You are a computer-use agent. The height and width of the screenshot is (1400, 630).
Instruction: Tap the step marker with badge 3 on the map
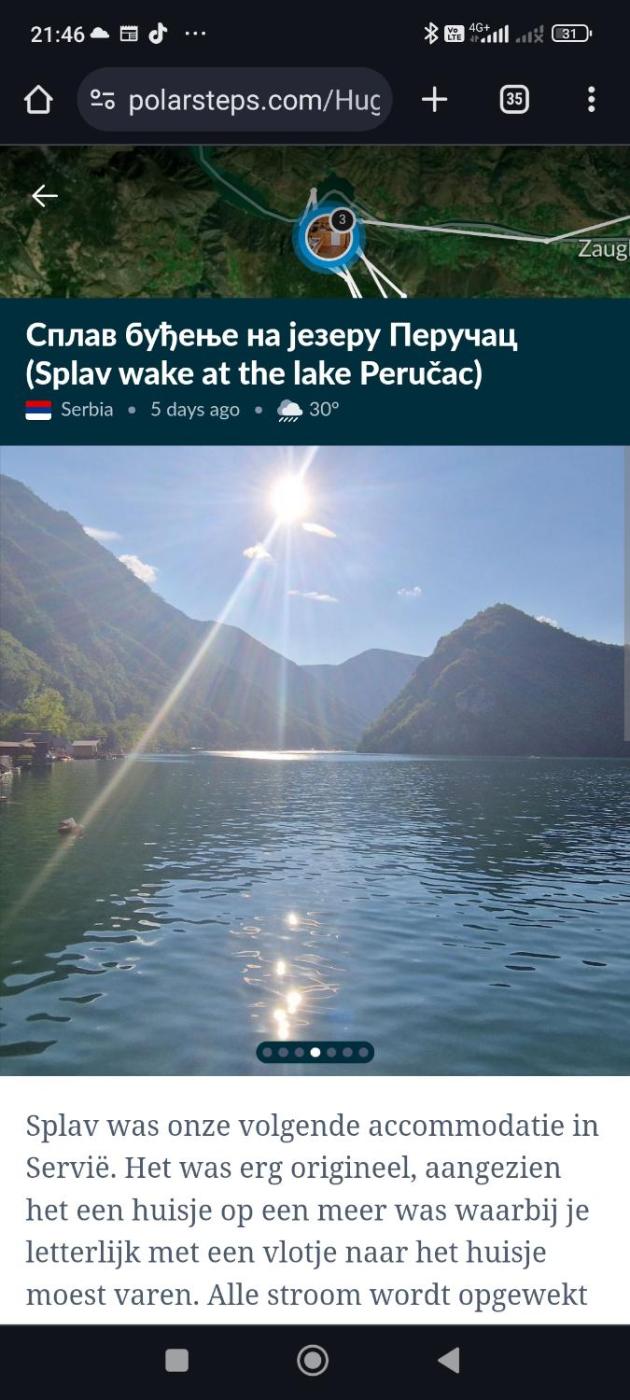327,236
